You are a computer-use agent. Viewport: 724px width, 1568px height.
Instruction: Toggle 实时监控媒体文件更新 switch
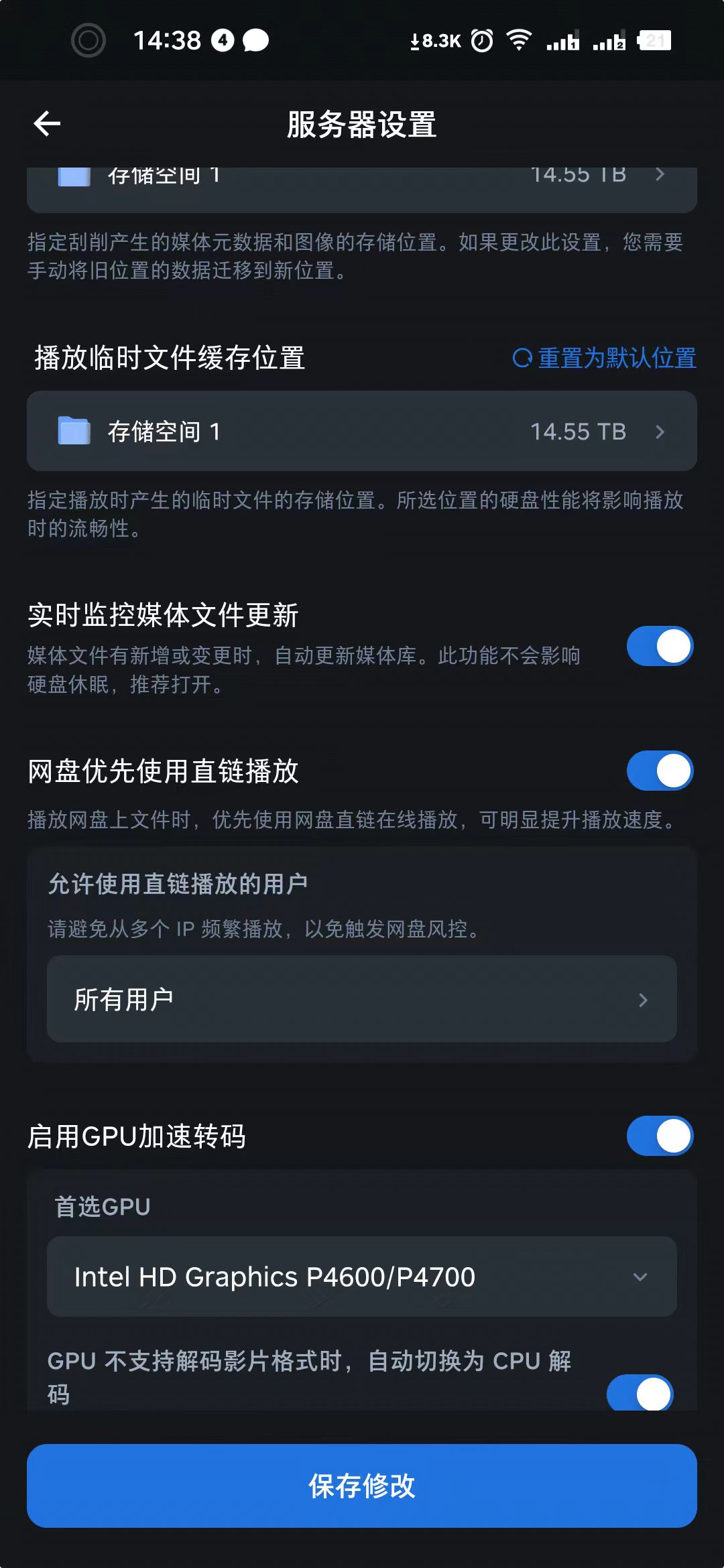coord(660,647)
